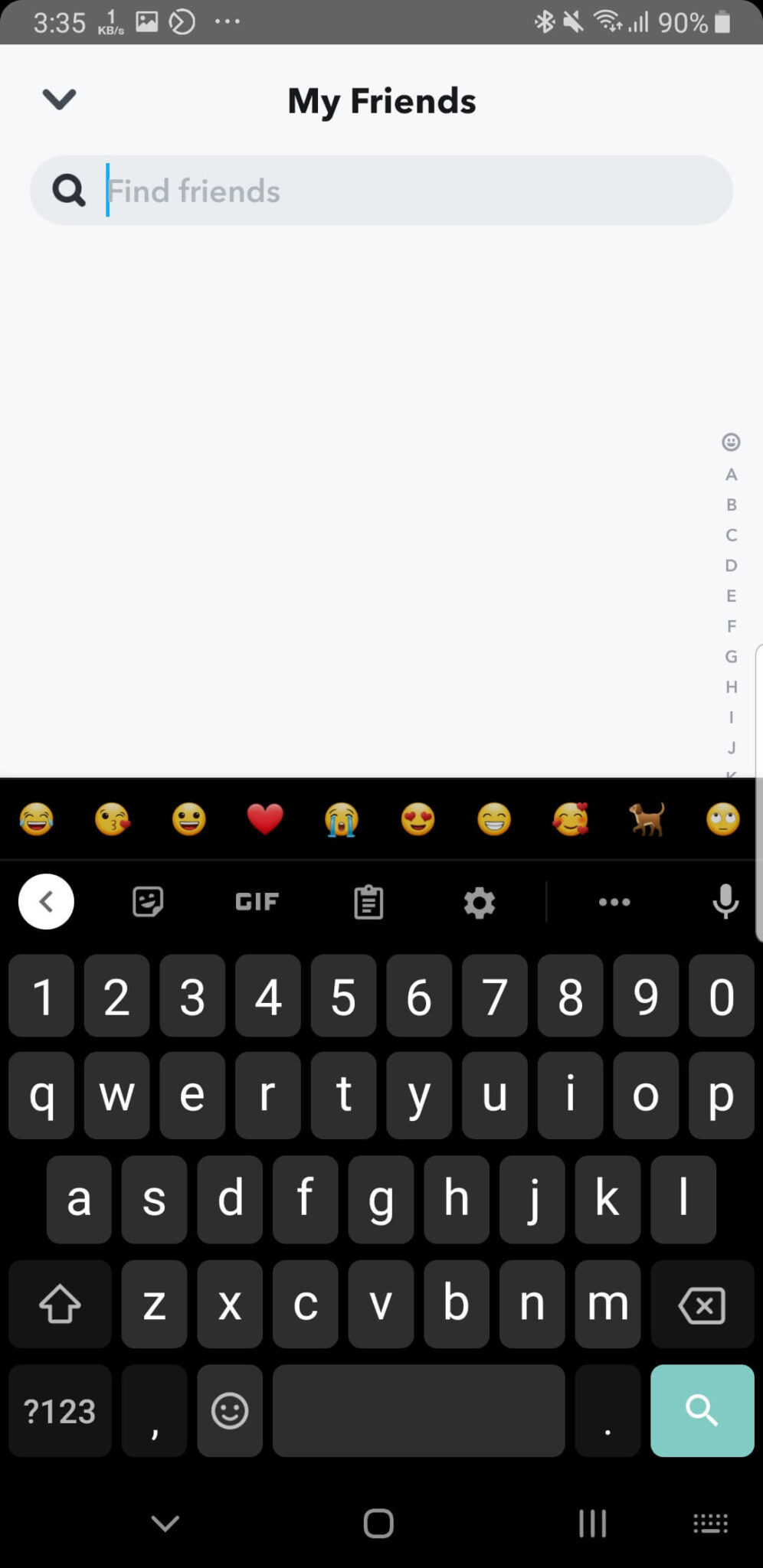Jump to letter A in the index

click(x=732, y=475)
